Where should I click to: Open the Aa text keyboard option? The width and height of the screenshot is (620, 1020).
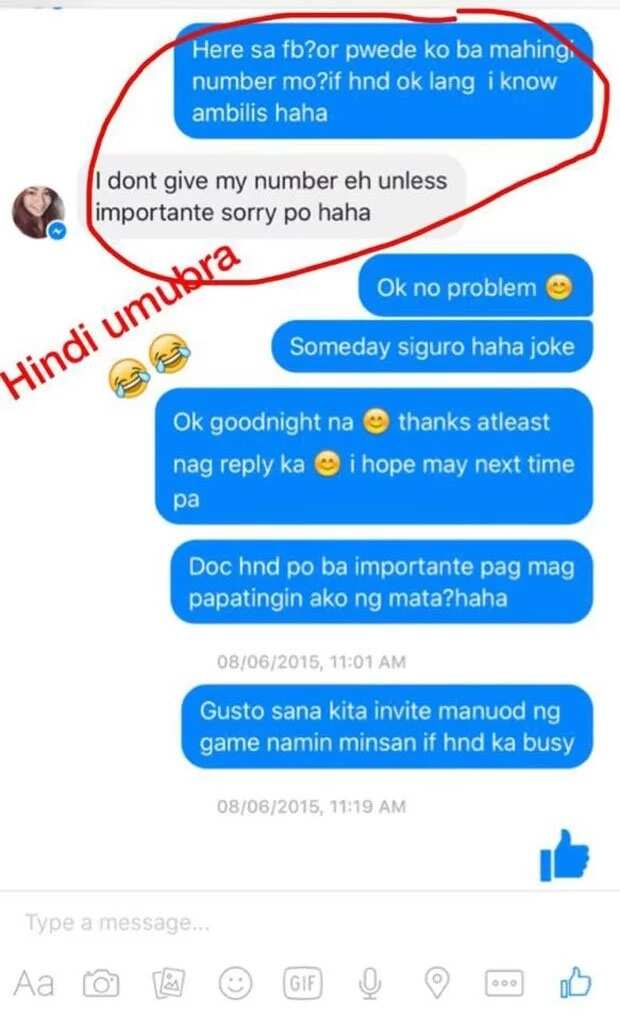pos(34,983)
